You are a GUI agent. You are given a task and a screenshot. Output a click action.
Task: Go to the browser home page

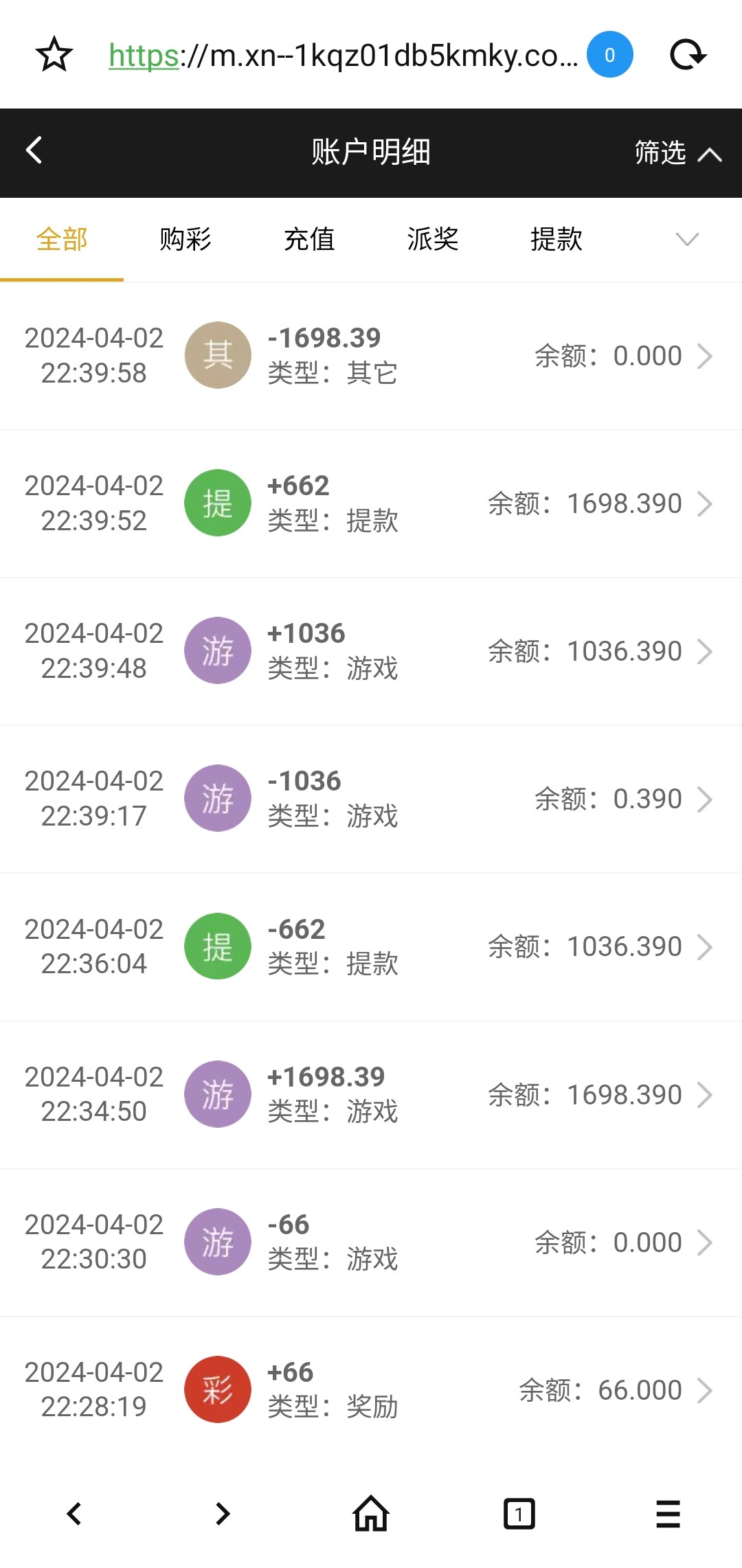pyautogui.click(x=371, y=1514)
